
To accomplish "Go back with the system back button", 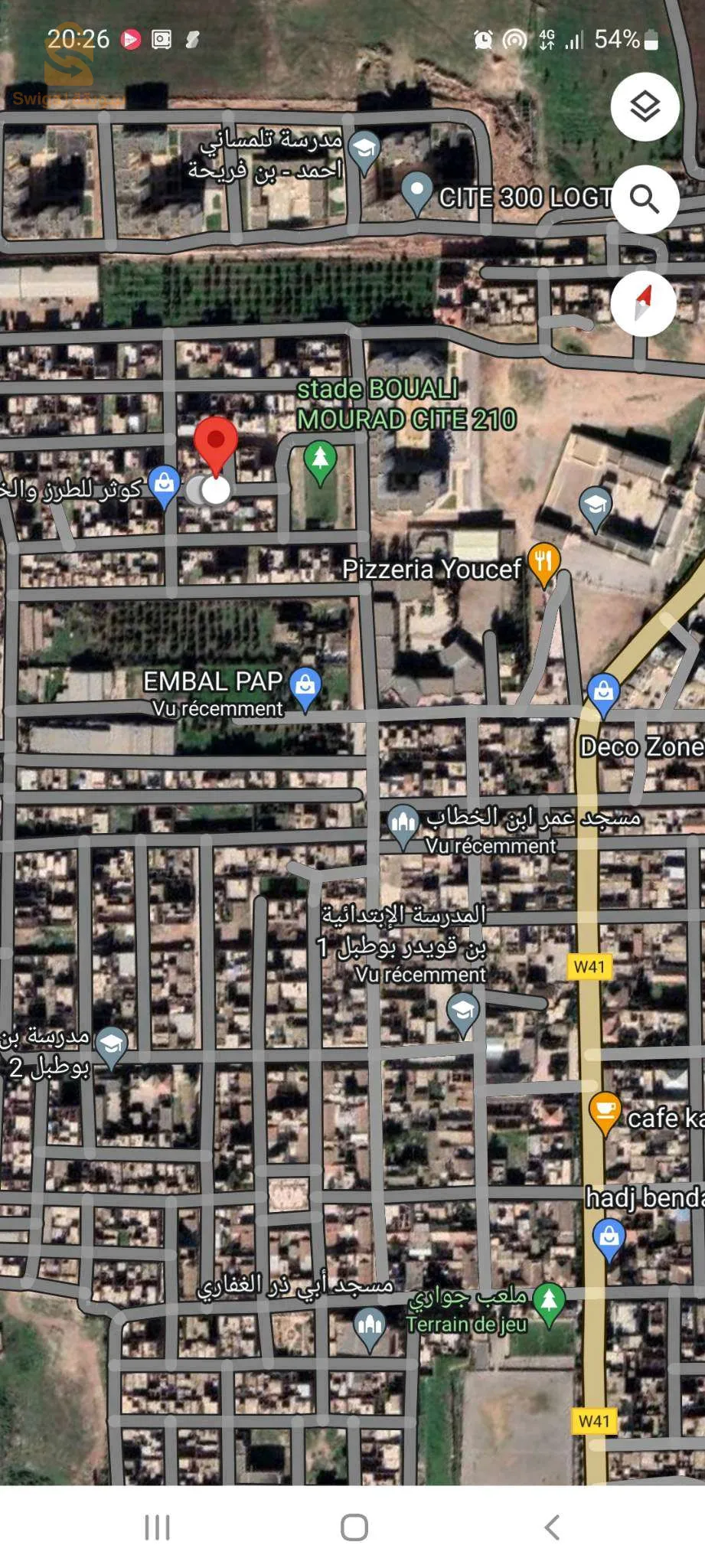I will pos(552,1527).
